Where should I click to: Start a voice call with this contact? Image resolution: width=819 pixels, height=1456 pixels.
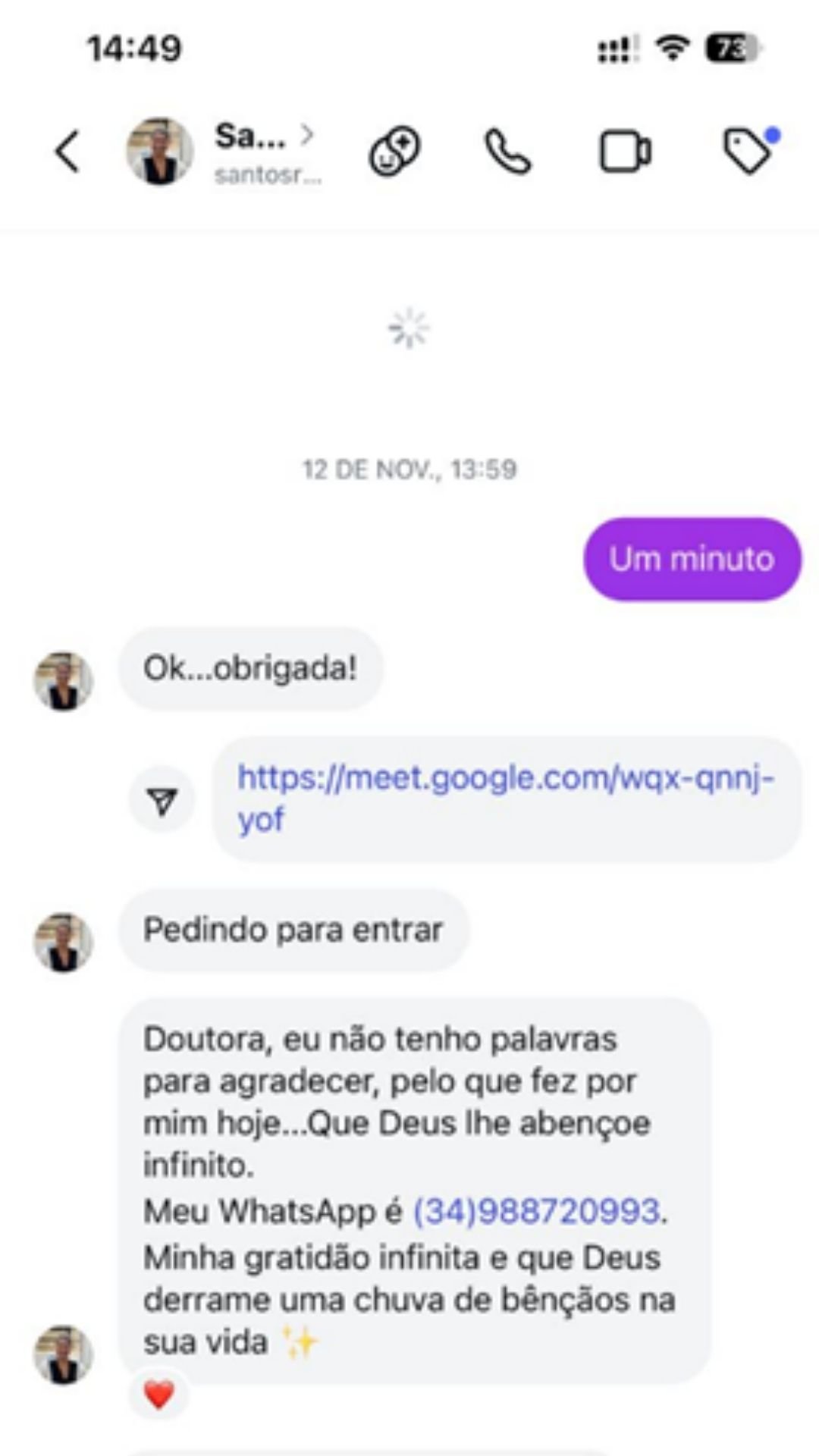click(x=507, y=152)
